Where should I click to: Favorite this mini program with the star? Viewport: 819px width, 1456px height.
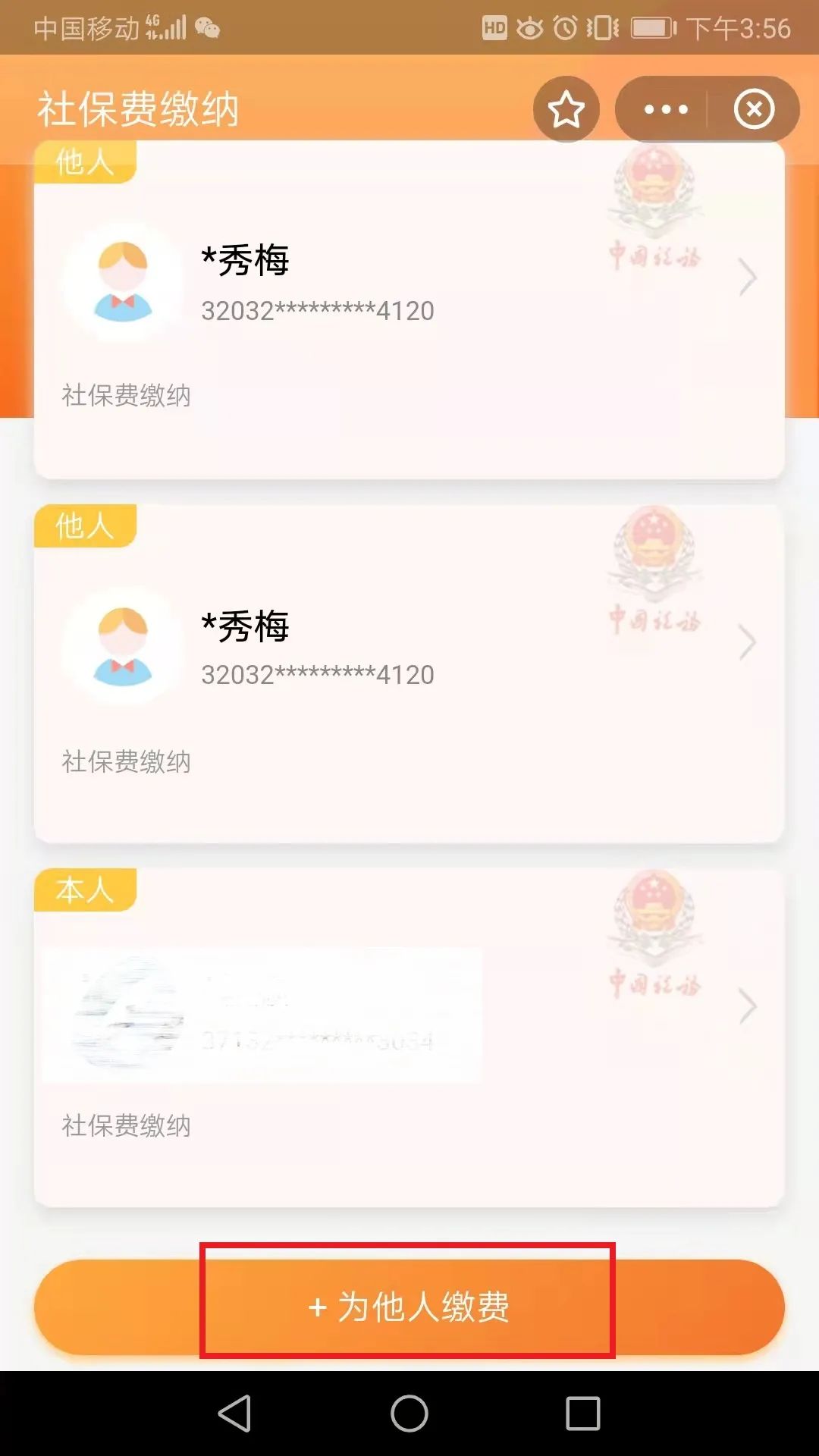[x=566, y=110]
